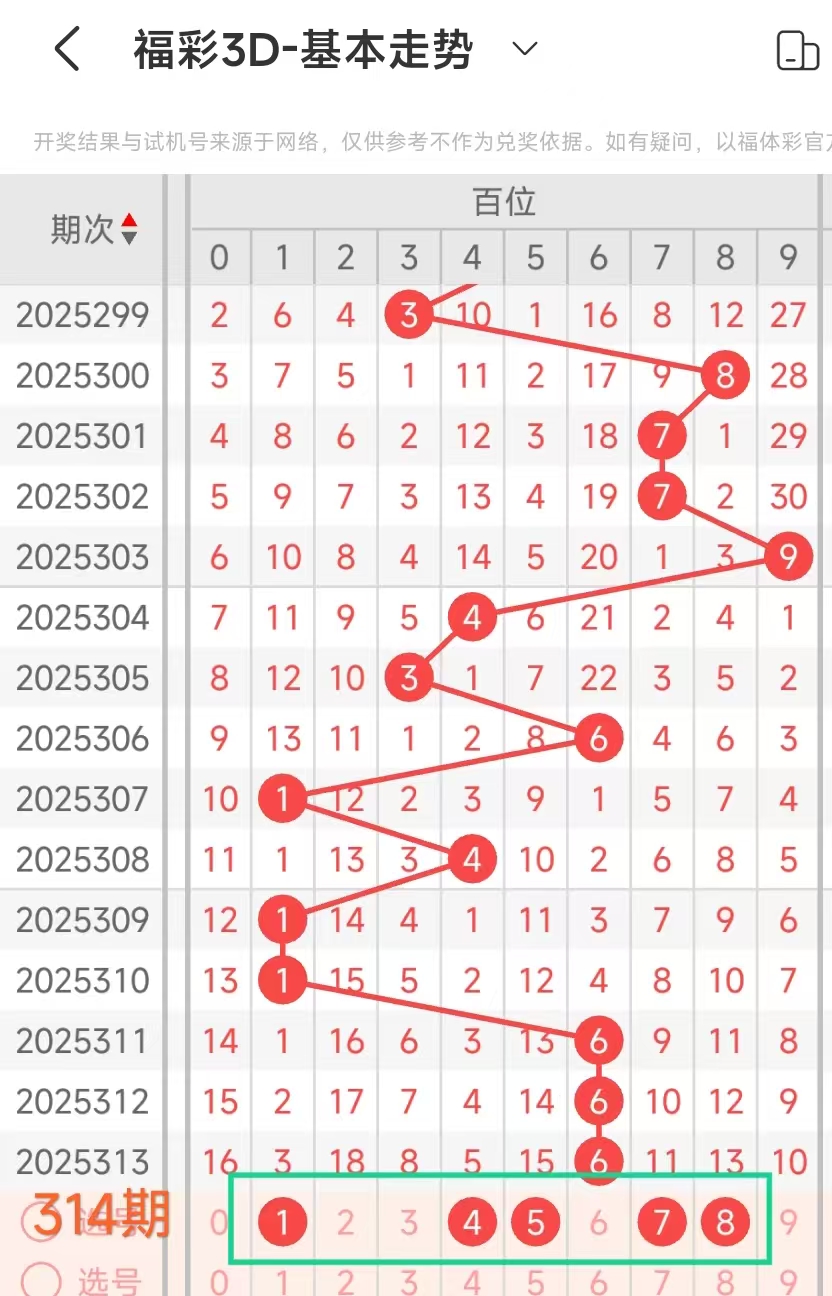
Task: Deselect ball 1 in the first pick row
Action: [282, 1222]
